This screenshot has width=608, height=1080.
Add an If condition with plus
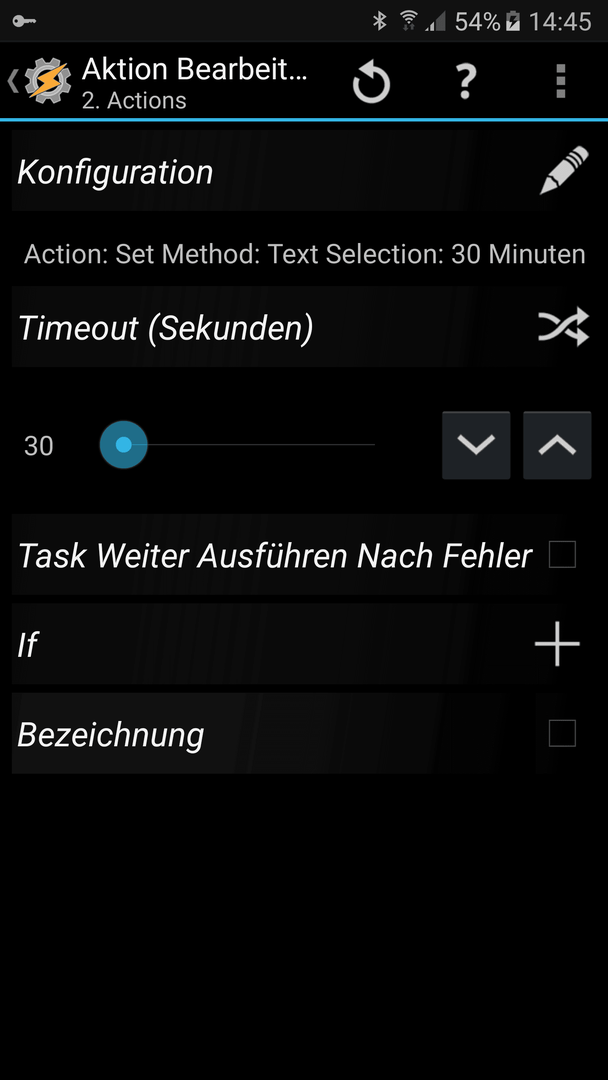[557, 644]
